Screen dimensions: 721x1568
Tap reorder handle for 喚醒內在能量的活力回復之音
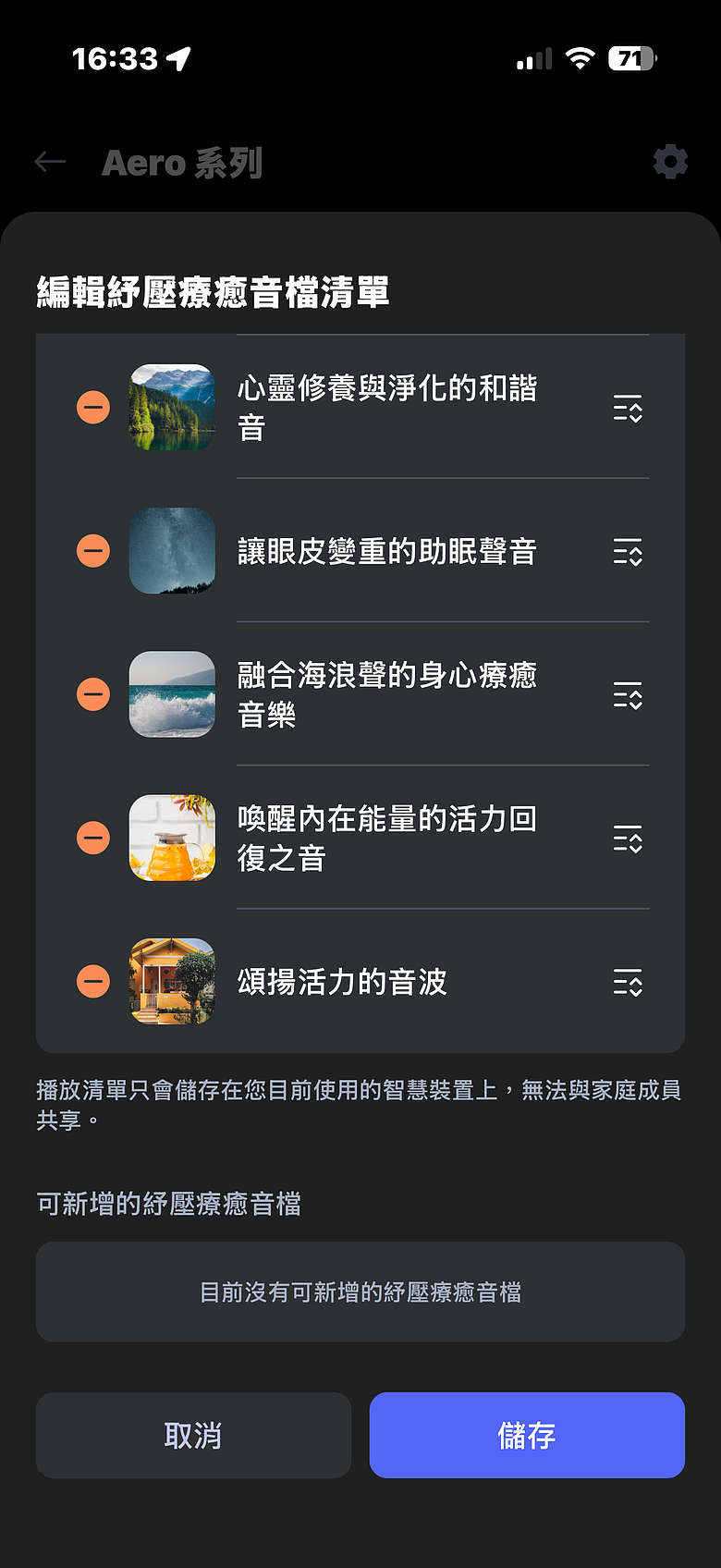(x=629, y=839)
